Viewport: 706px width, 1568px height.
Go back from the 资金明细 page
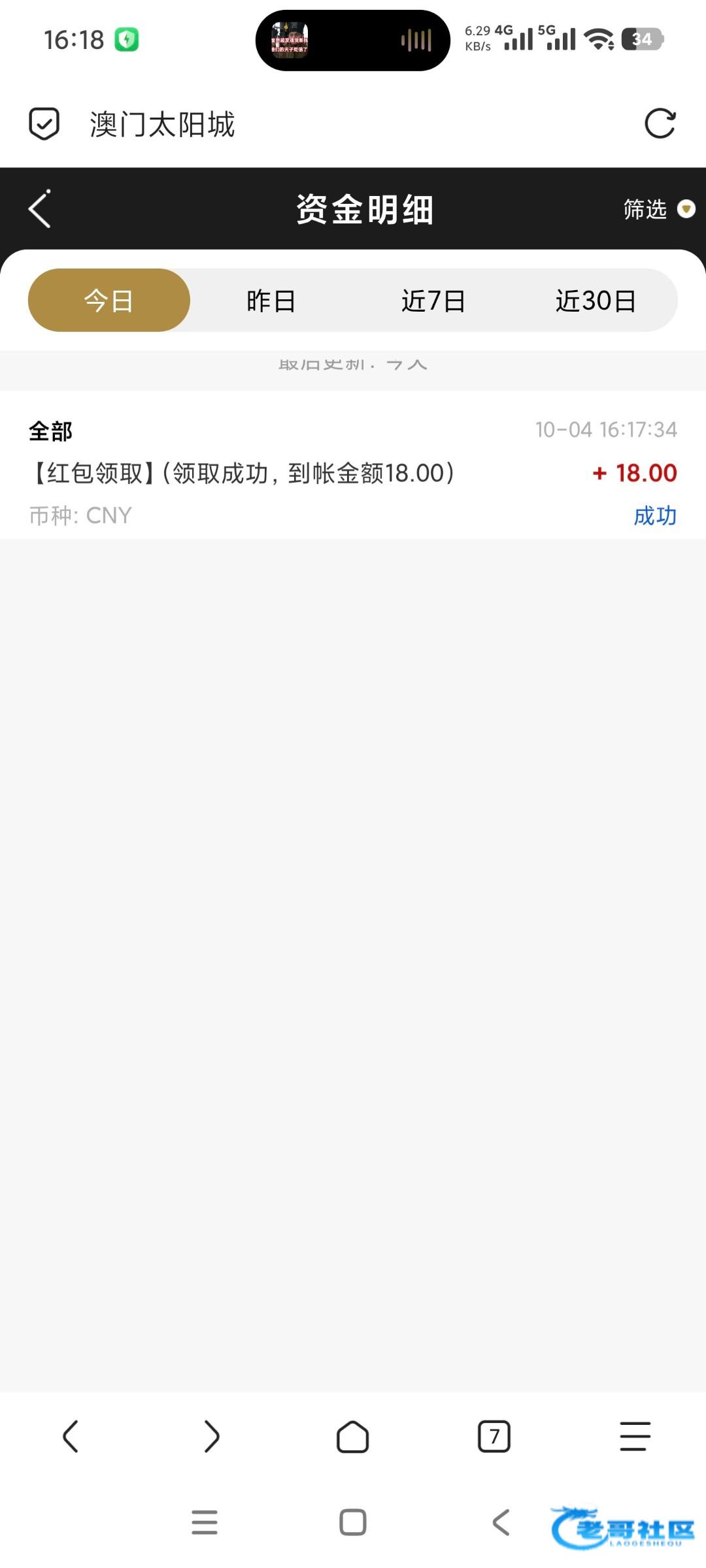click(x=40, y=209)
